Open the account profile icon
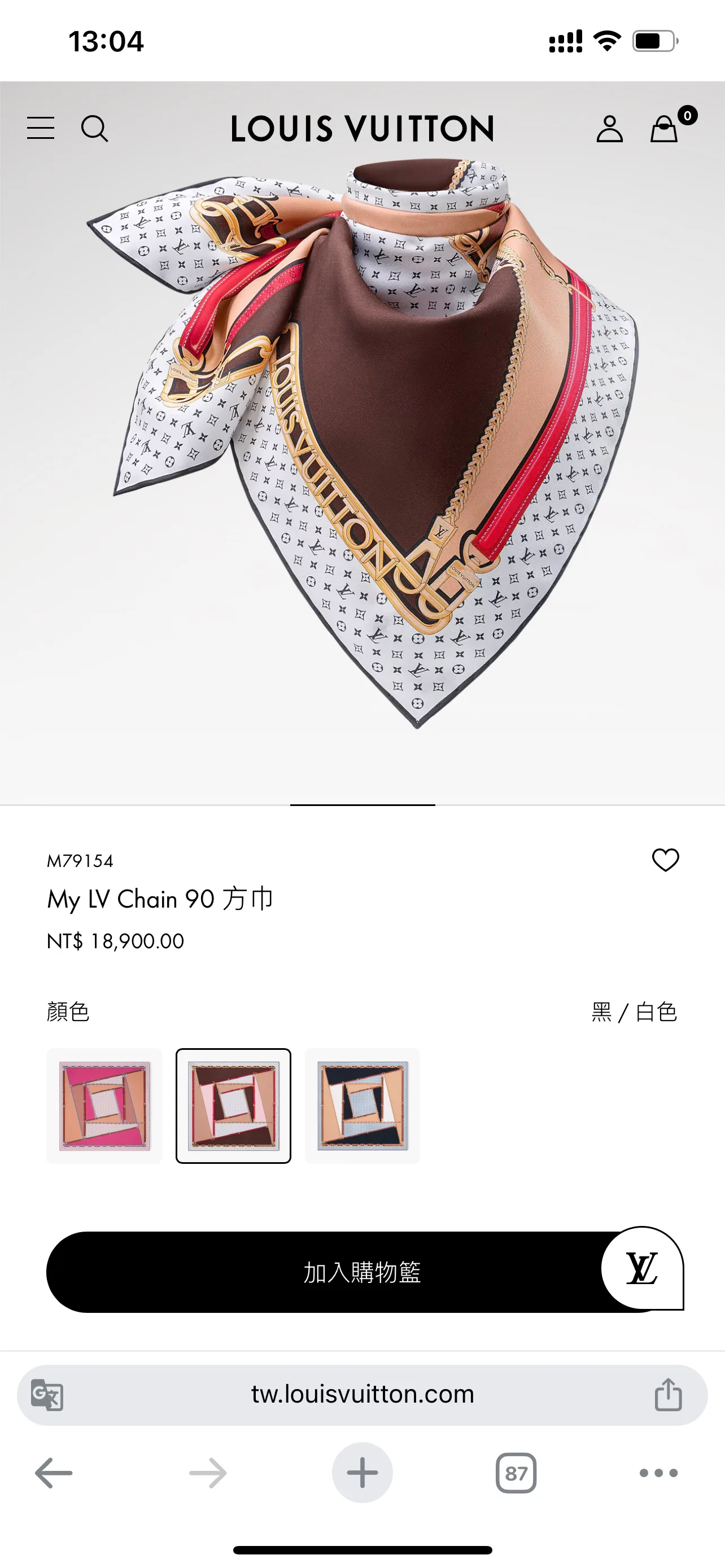Image resolution: width=725 pixels, height=1568 pixels. (x=609, y=129)
